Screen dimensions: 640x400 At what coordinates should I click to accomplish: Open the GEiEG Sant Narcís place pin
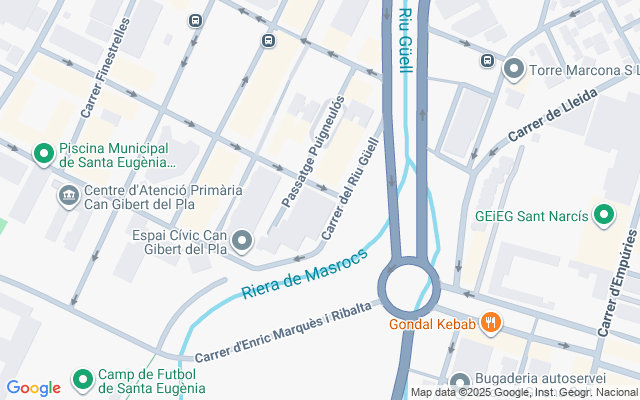[x=604, y=215]
